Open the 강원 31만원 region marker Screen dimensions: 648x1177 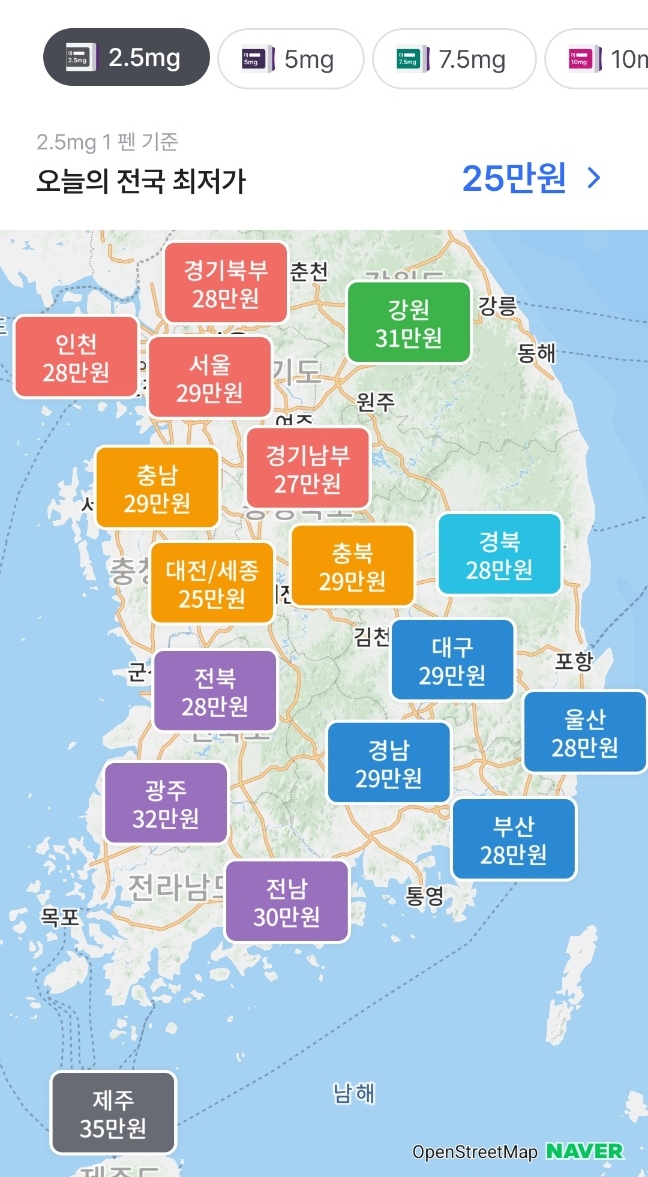(408, 322)
